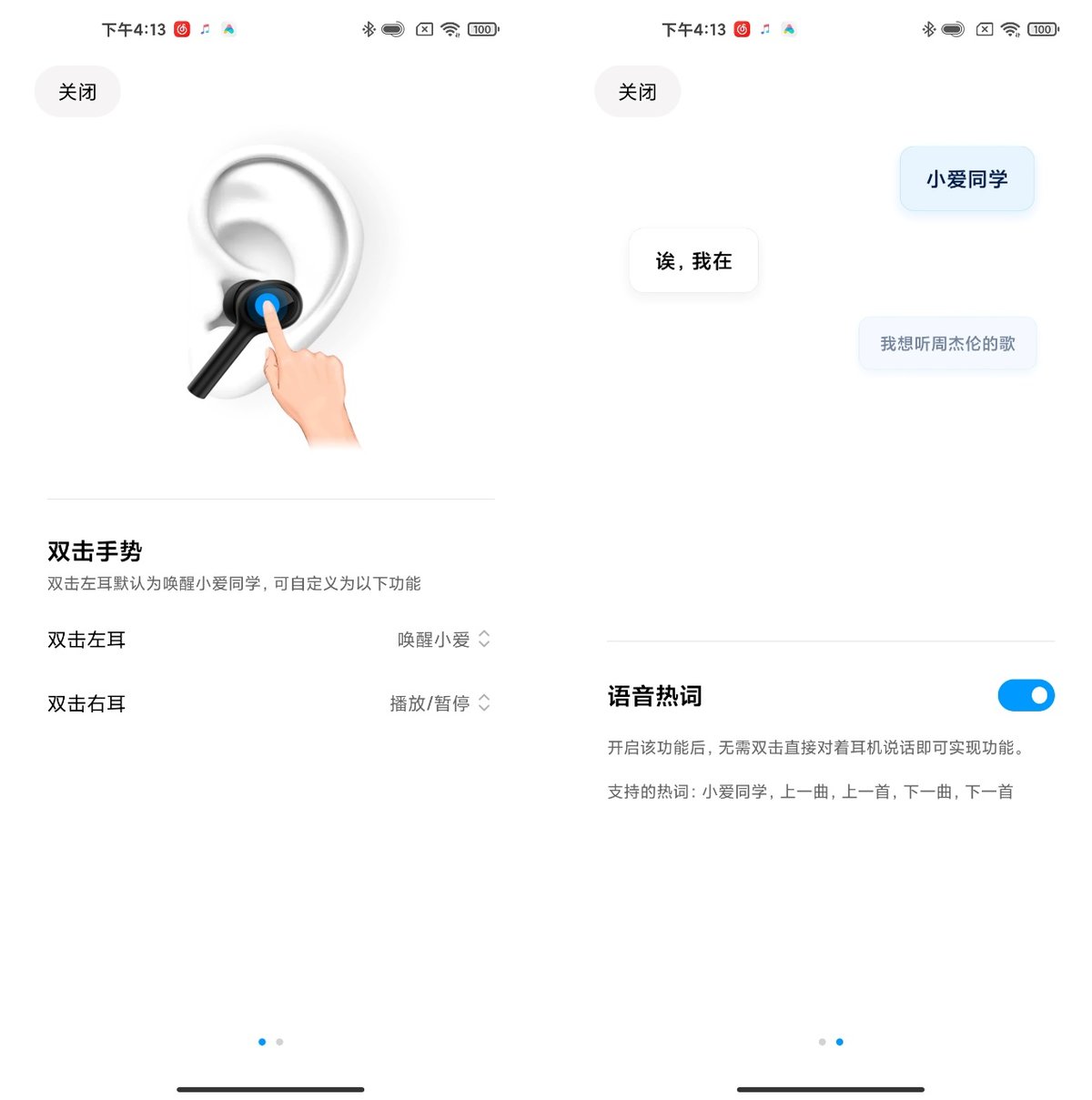
Task: Tap the 小爱同学 chat bubble
Action: point(966,179)
